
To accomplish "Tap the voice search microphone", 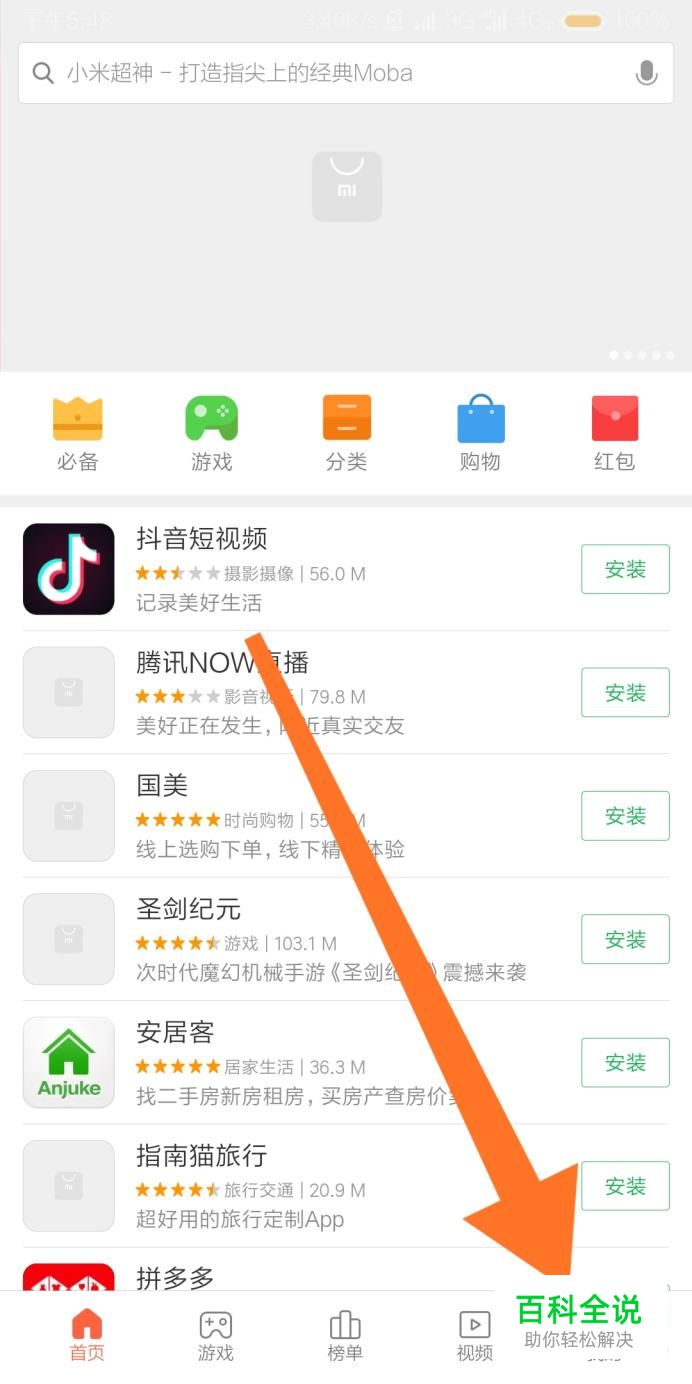I will 647,73.
